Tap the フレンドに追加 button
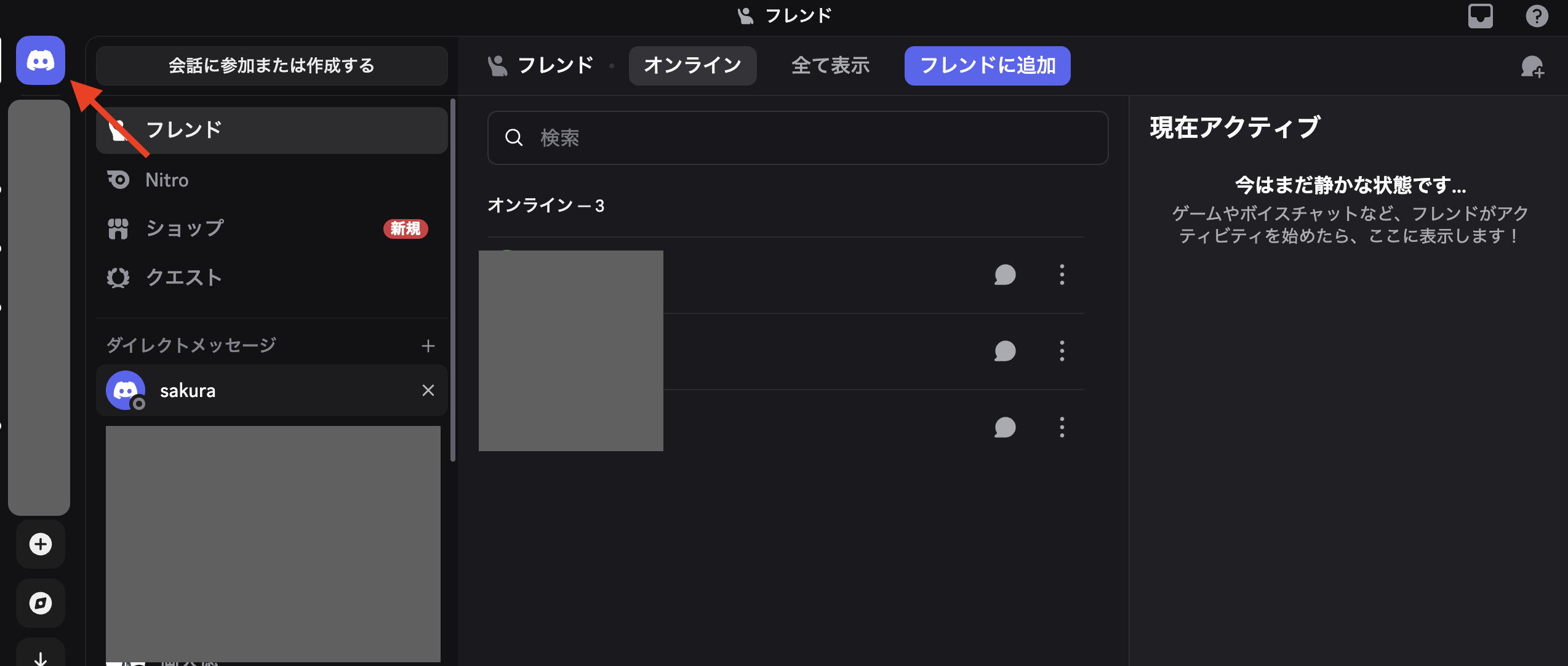Viewport: 1568px width, 666px height. click(987, 65)
